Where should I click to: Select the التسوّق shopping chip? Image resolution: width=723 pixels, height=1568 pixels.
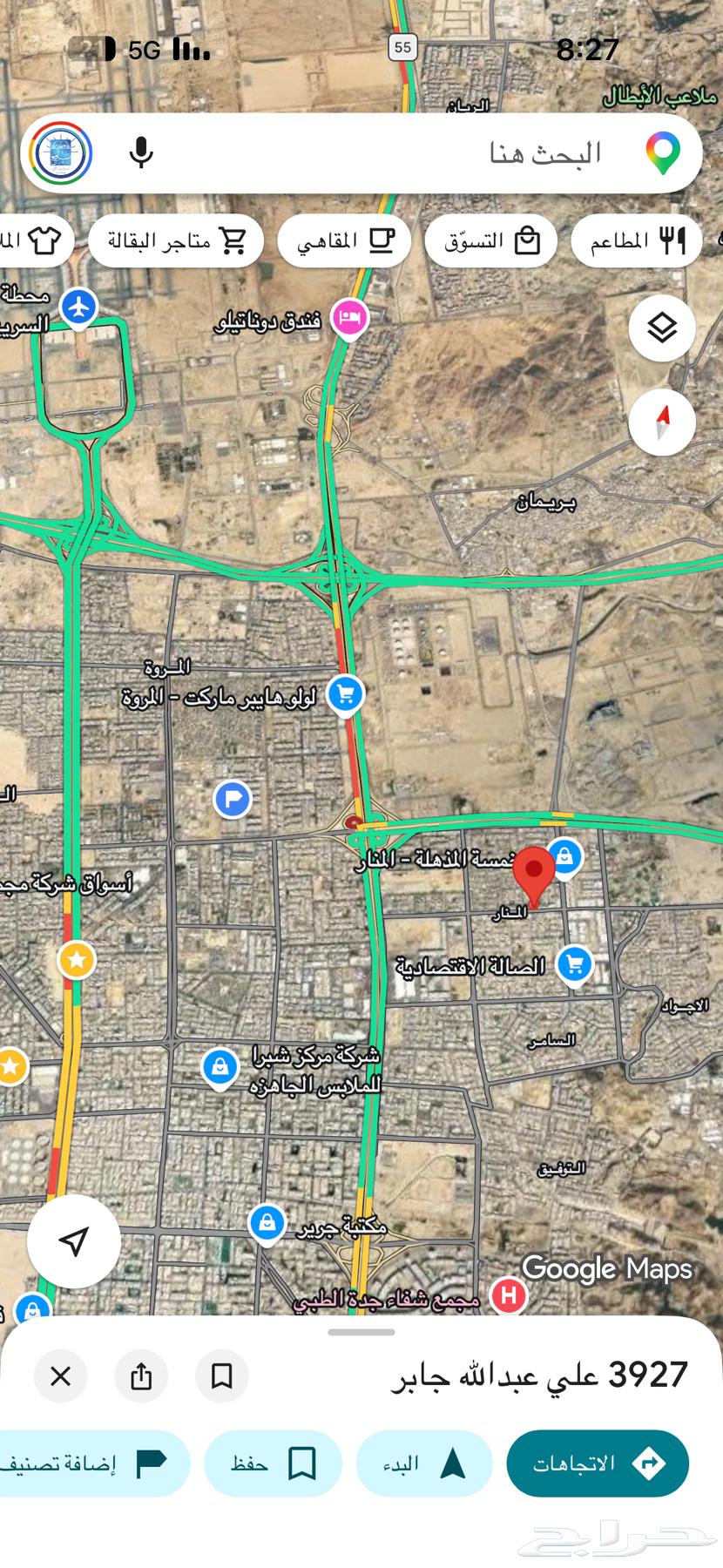coord(491,240)
